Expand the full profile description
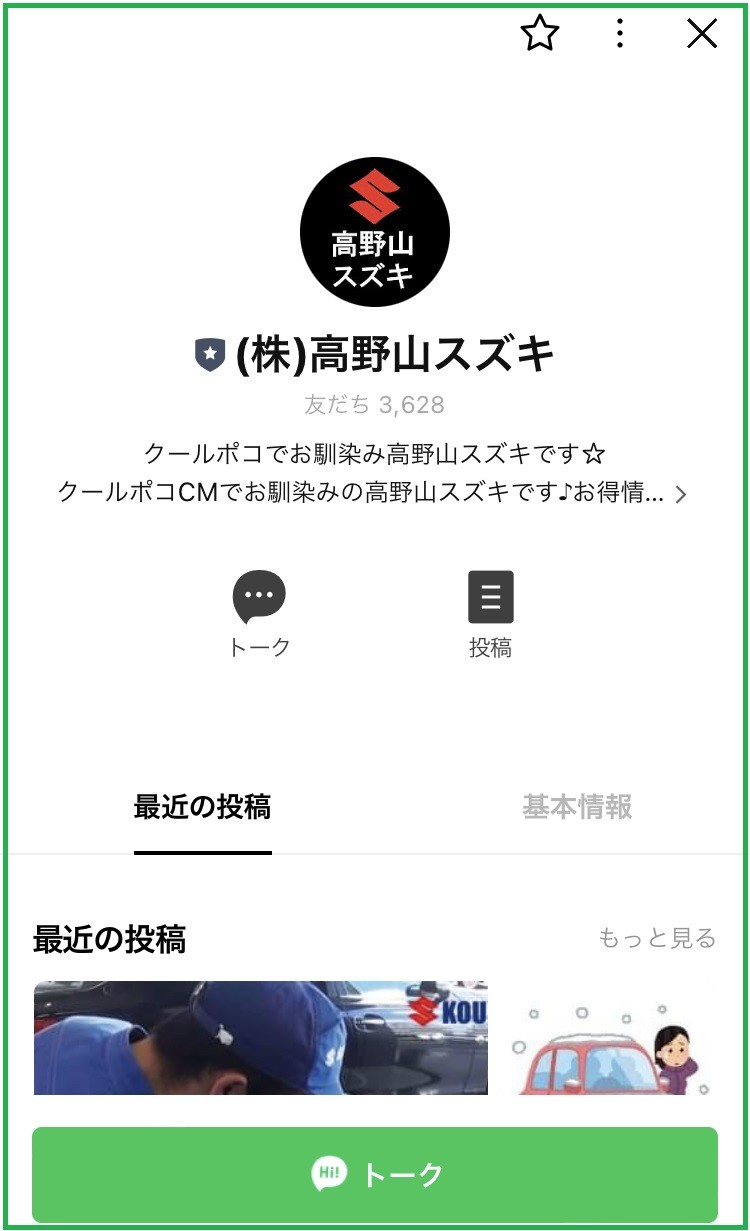The width and height of the screenshot is (750, 1231). click(x=681, y=494)
